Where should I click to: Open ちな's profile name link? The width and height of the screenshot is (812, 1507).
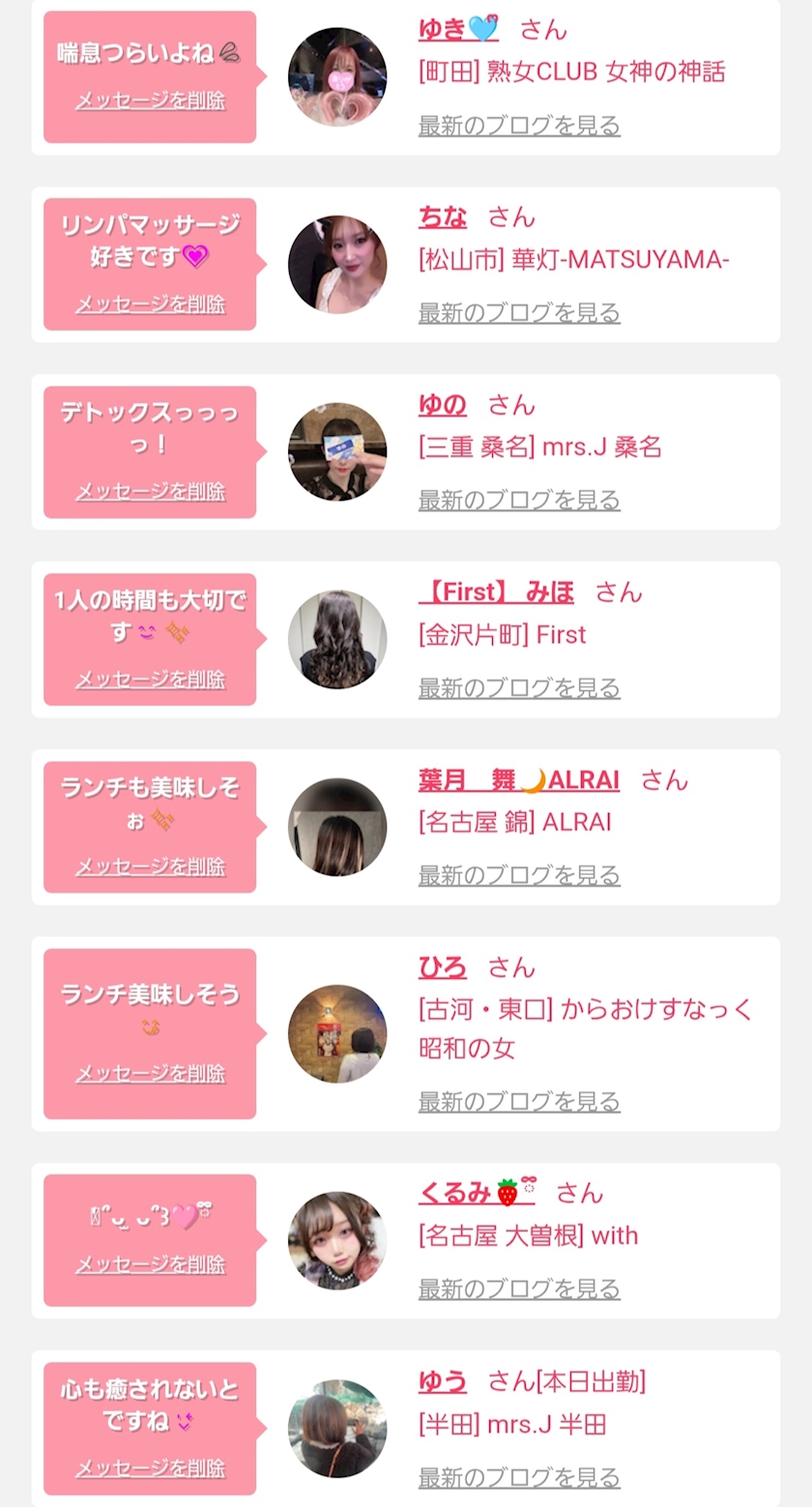point(442,217)
